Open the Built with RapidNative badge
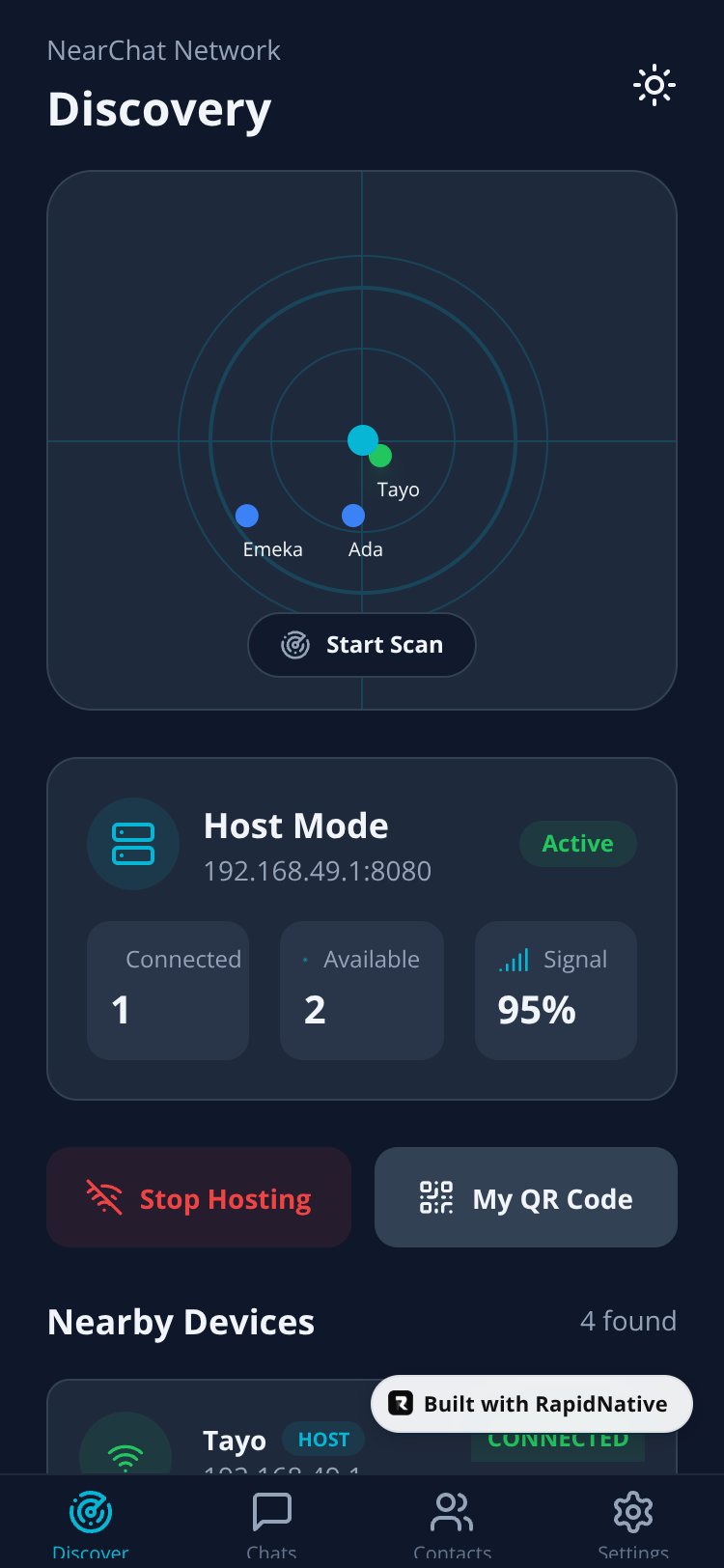The width and height of the screenshot is (724, 1568). (532, 1404)
